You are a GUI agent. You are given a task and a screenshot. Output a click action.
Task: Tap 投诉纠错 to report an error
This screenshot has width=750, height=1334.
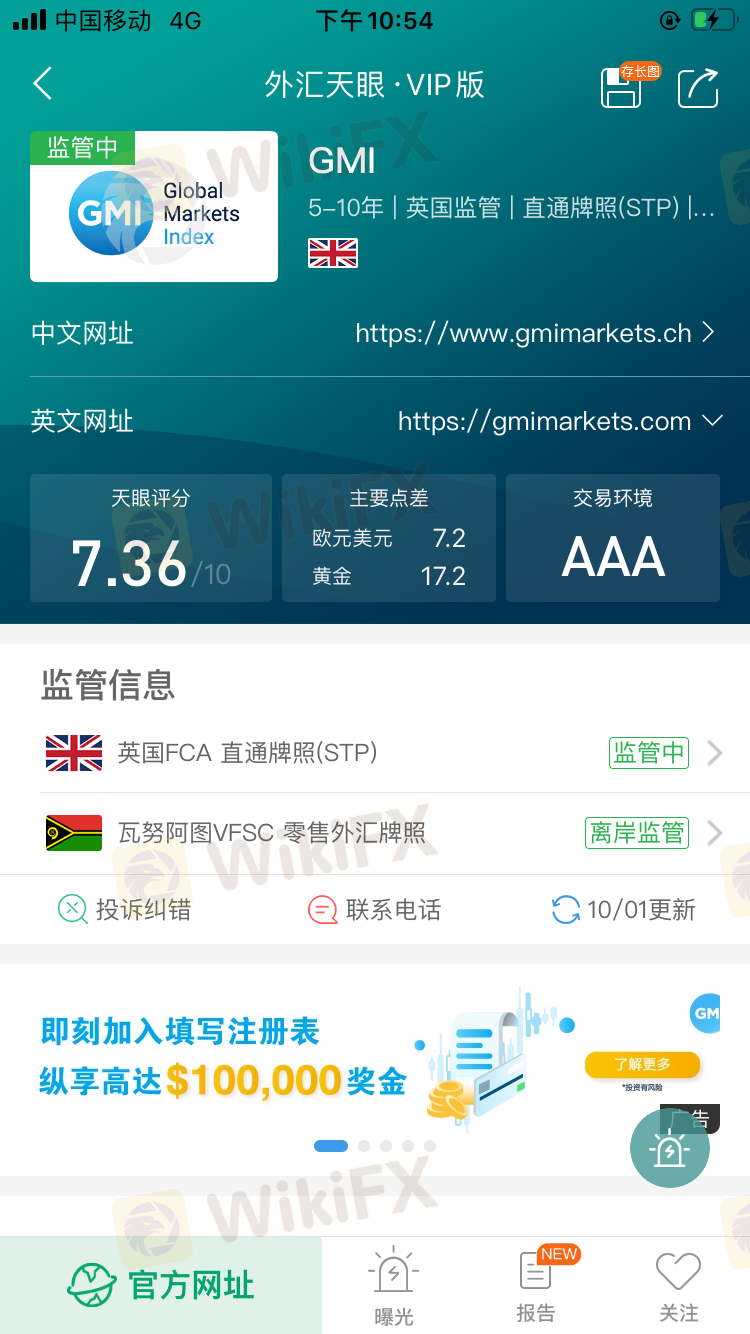(x=124, y=910)
